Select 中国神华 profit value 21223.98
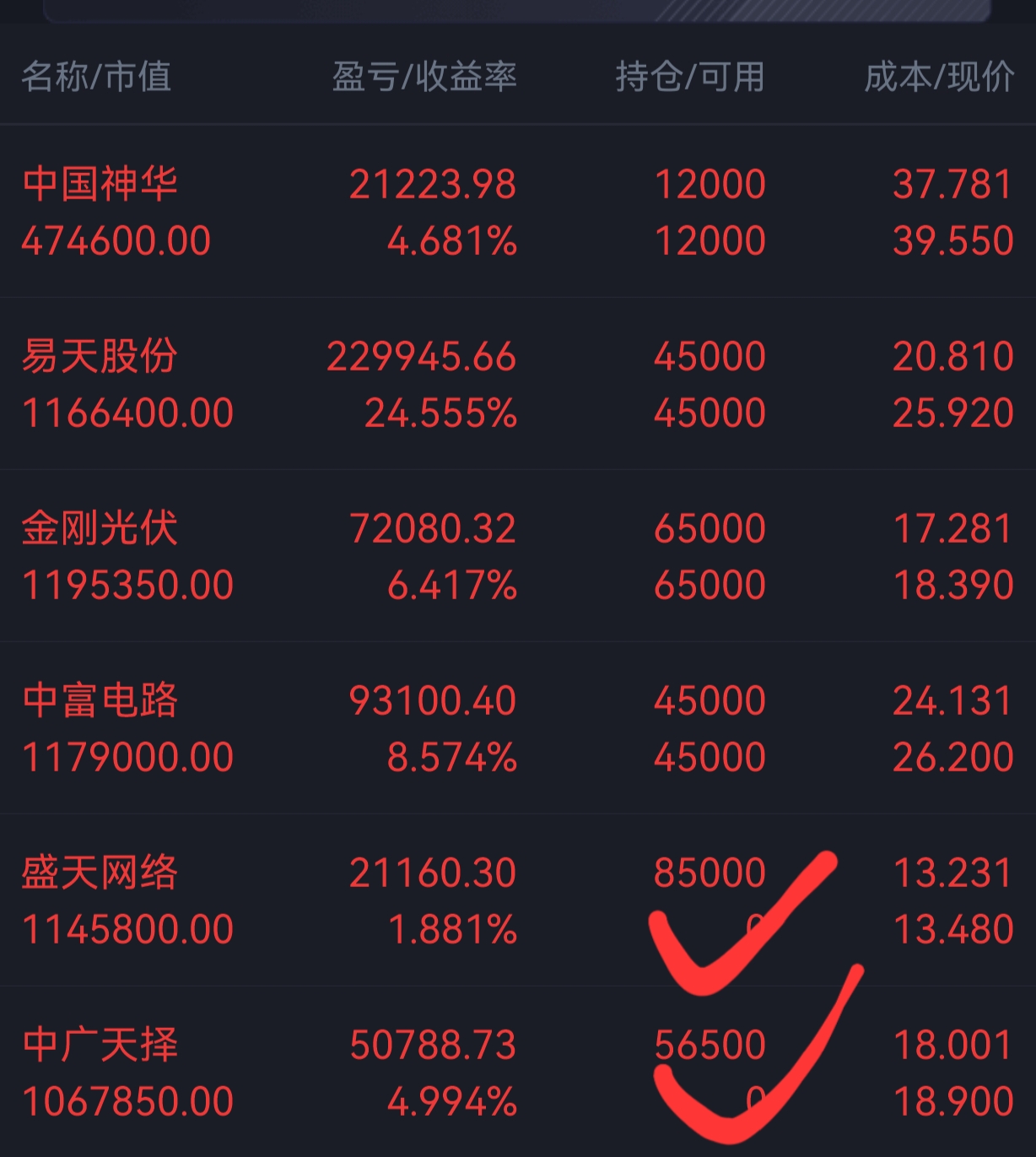This screenshot has width=1036, height=1157. point(432,181)
